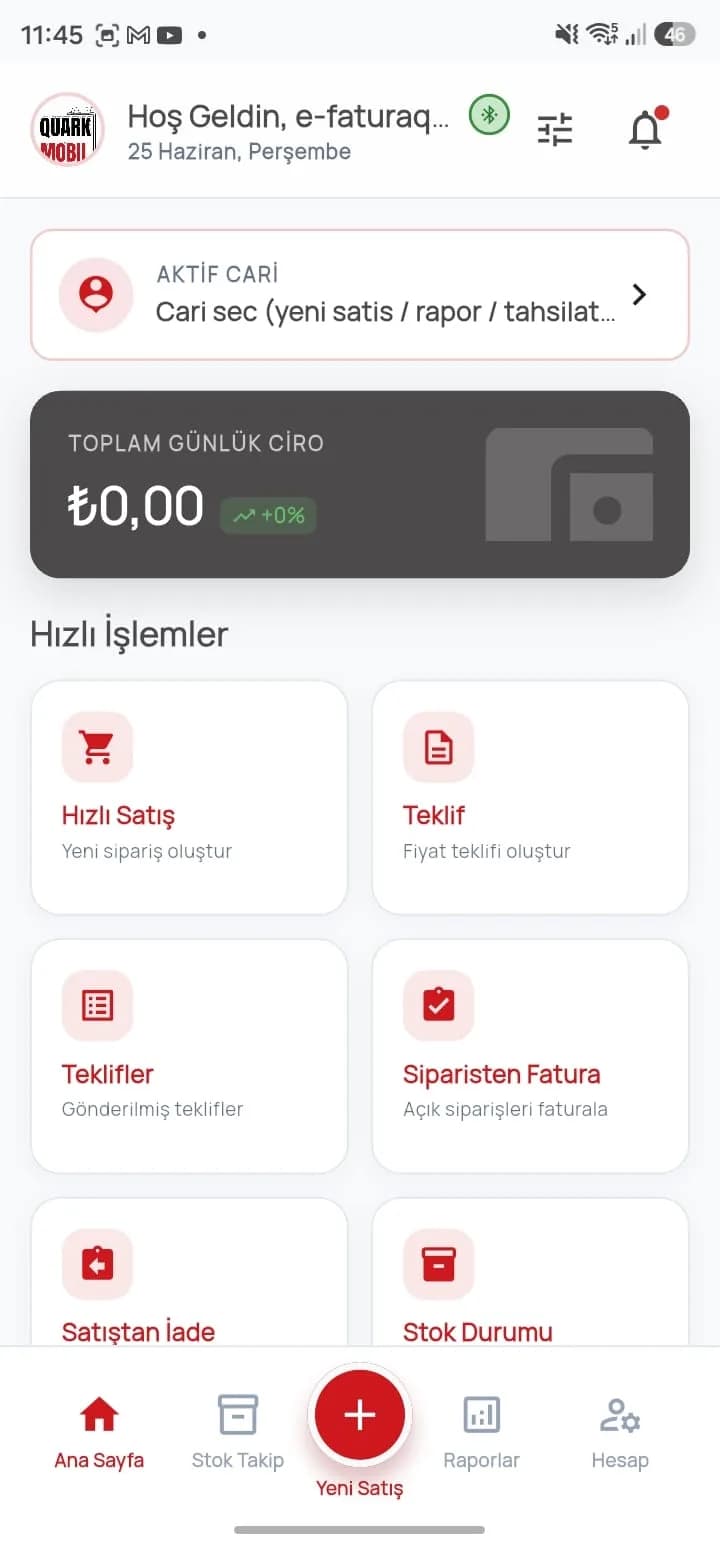
Task: Open the Quark Mobil profile avatar
Action: point(67,130)
